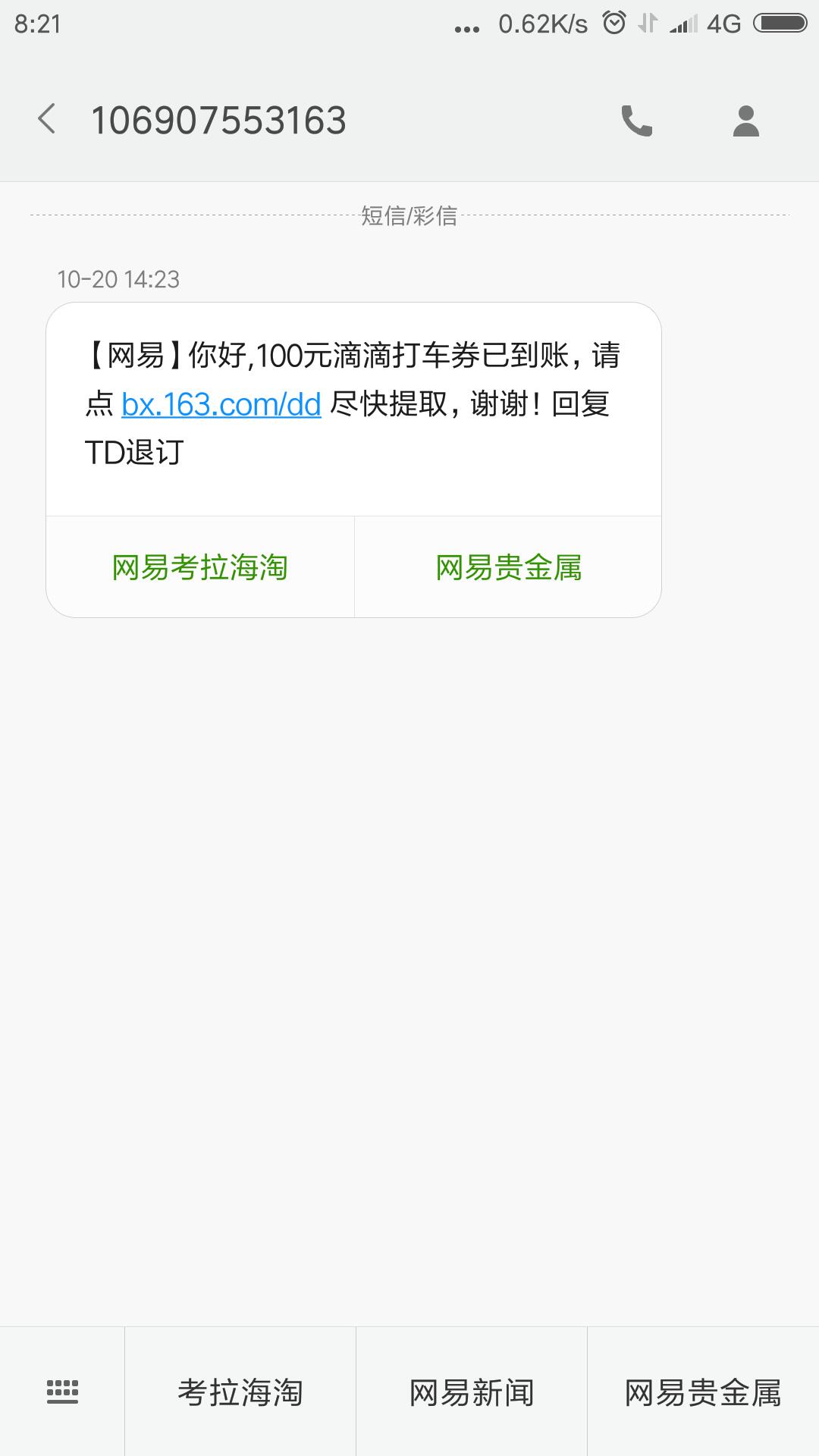Open the sender's contact profile
Image resolution: width=819 pixels, height=1456 pixels.
[x=746, y=121]
